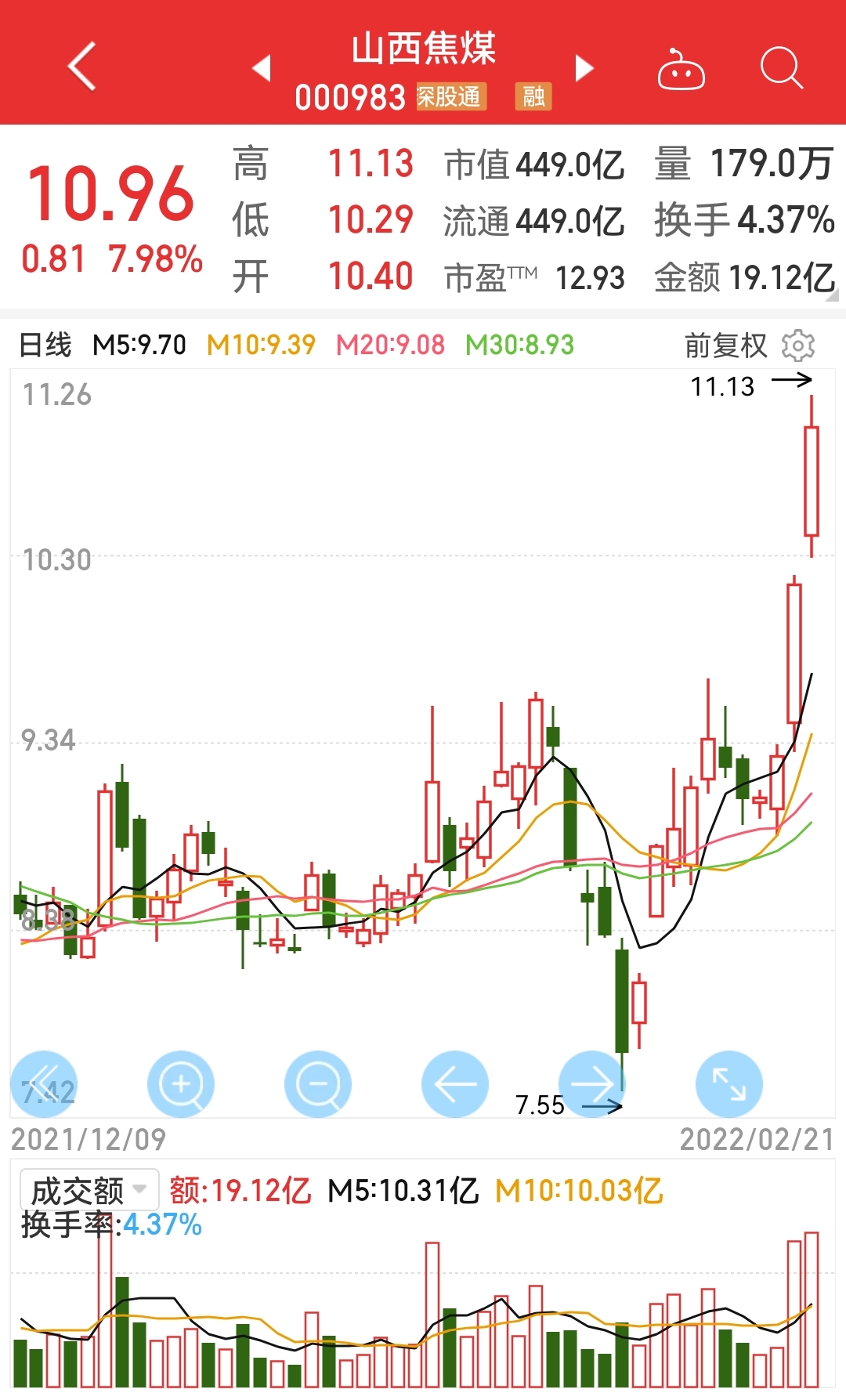
Task: Switch to the previous stock
Action: 262,68
